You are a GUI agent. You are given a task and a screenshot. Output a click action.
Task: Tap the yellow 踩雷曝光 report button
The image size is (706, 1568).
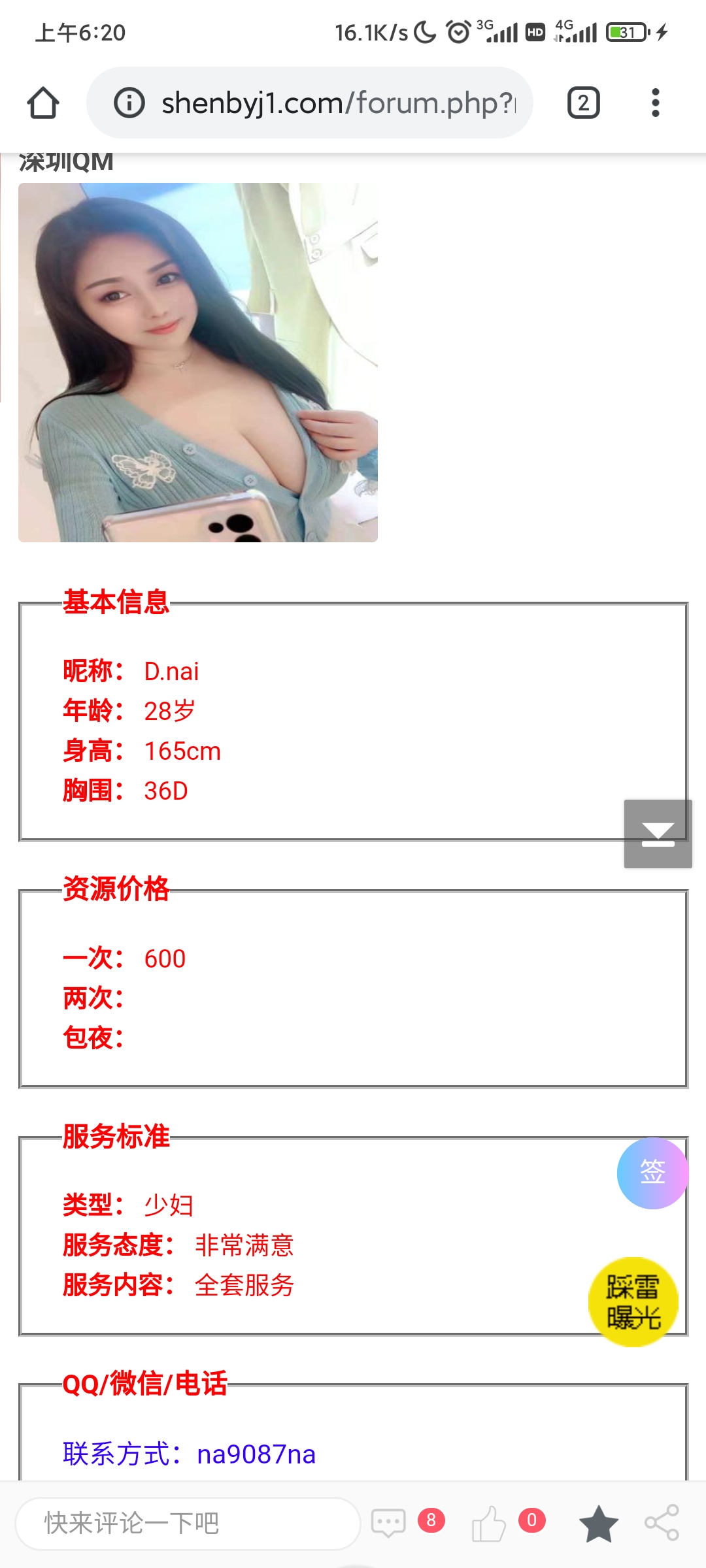[633, 1301]
